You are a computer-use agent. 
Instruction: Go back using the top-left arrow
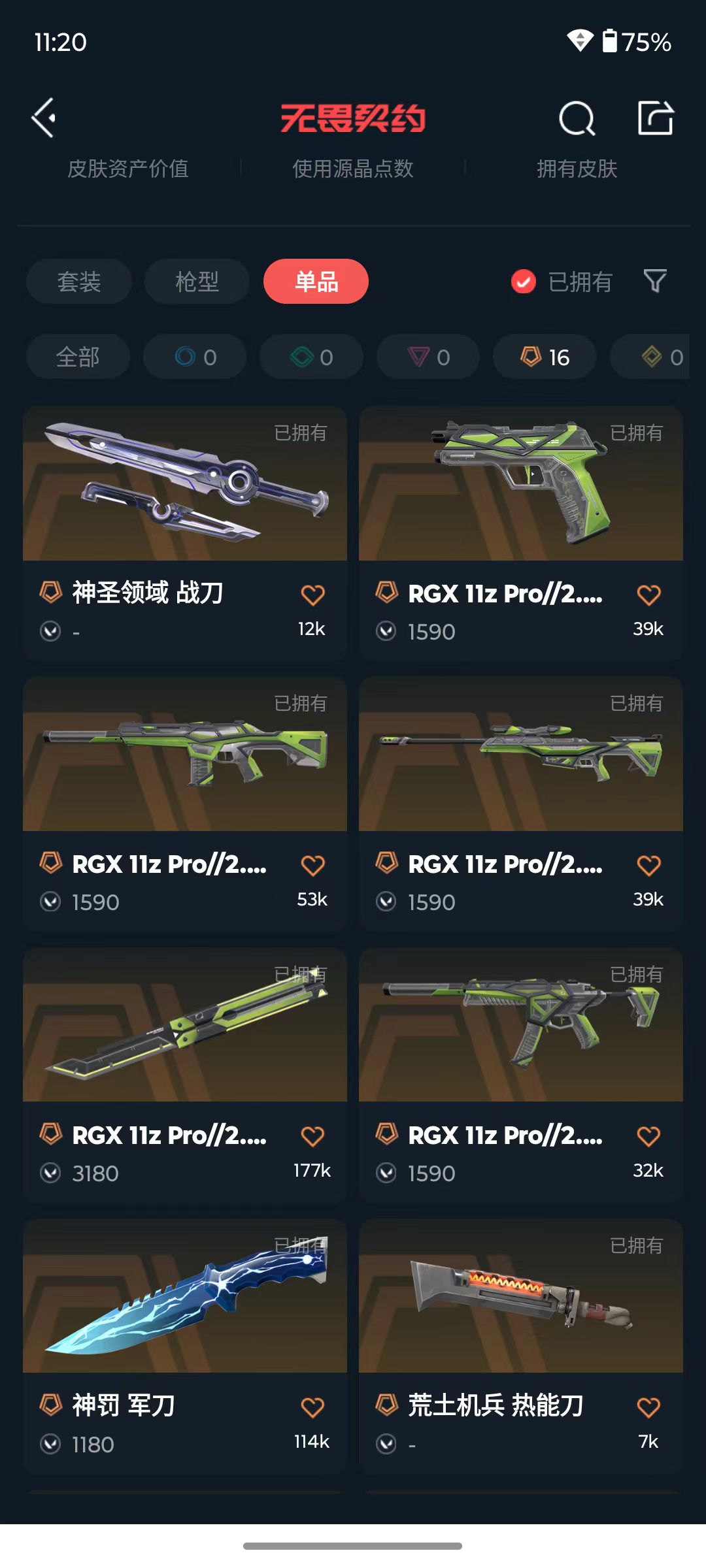[44, 118]
